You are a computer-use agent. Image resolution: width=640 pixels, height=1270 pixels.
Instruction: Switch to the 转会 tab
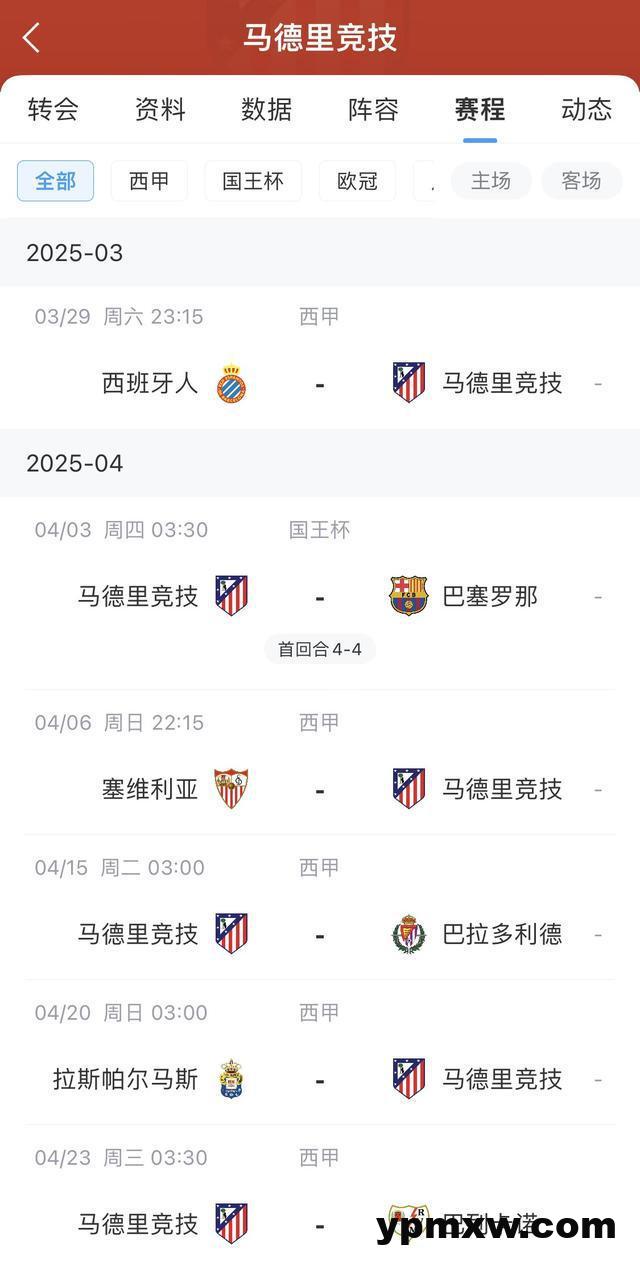pos(53,109)
